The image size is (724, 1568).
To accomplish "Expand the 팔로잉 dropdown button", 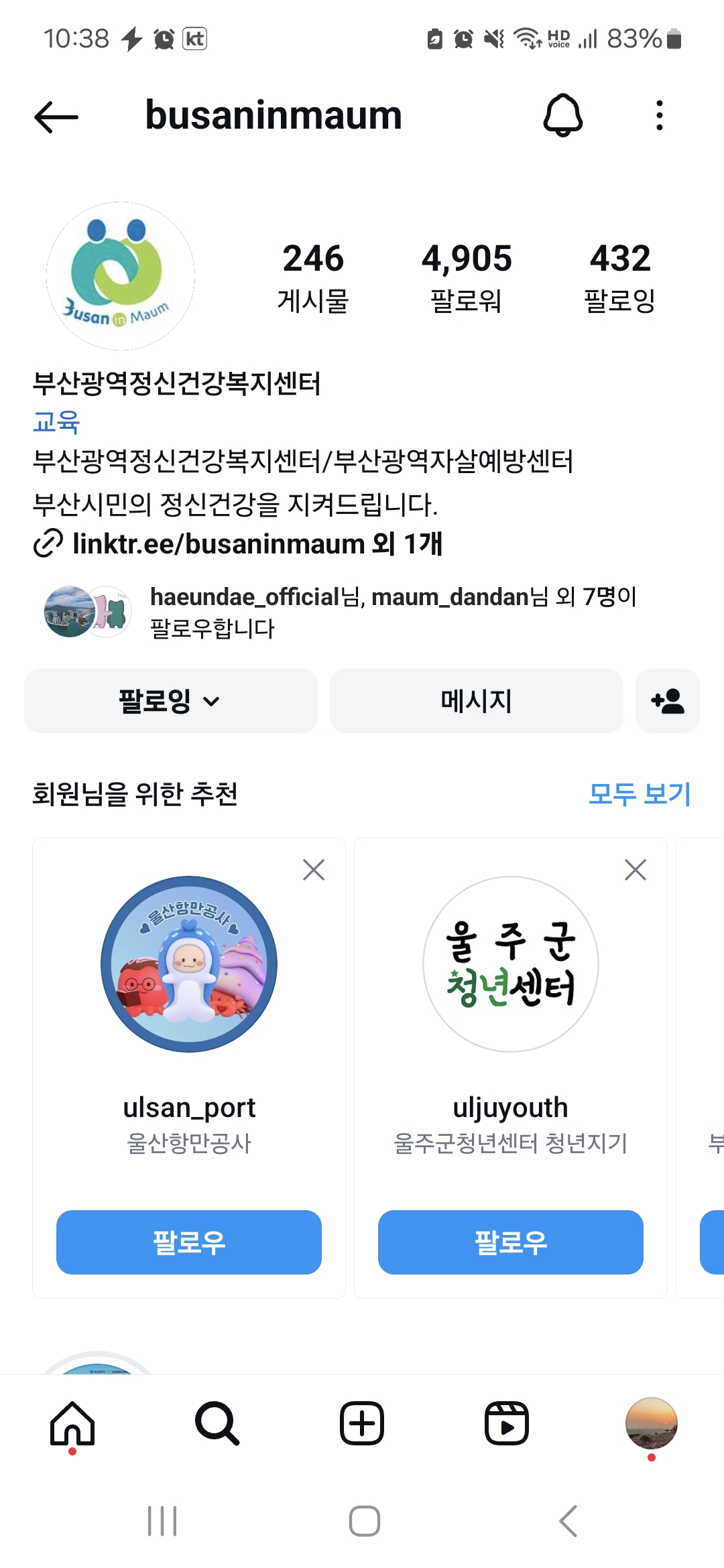I will (170, 701).
